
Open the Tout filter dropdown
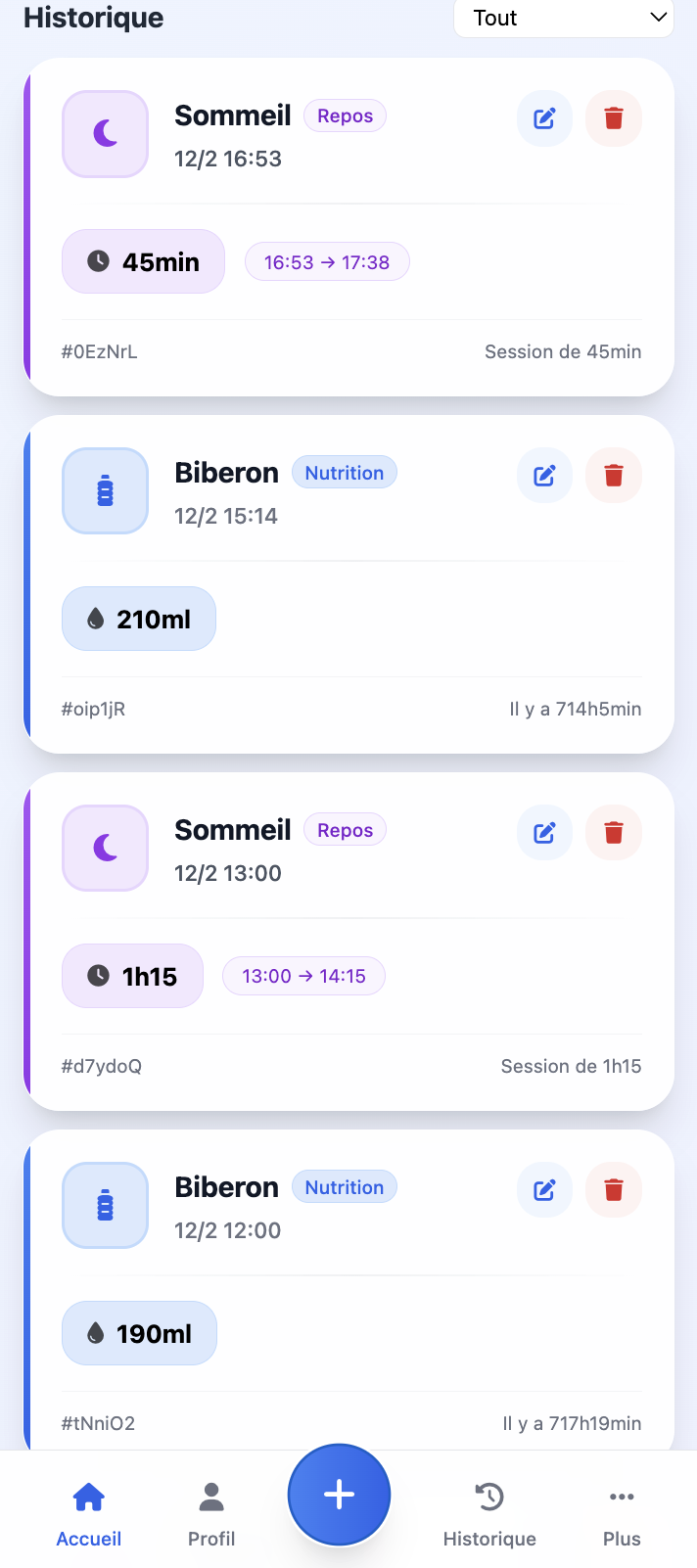click(564, 18)
